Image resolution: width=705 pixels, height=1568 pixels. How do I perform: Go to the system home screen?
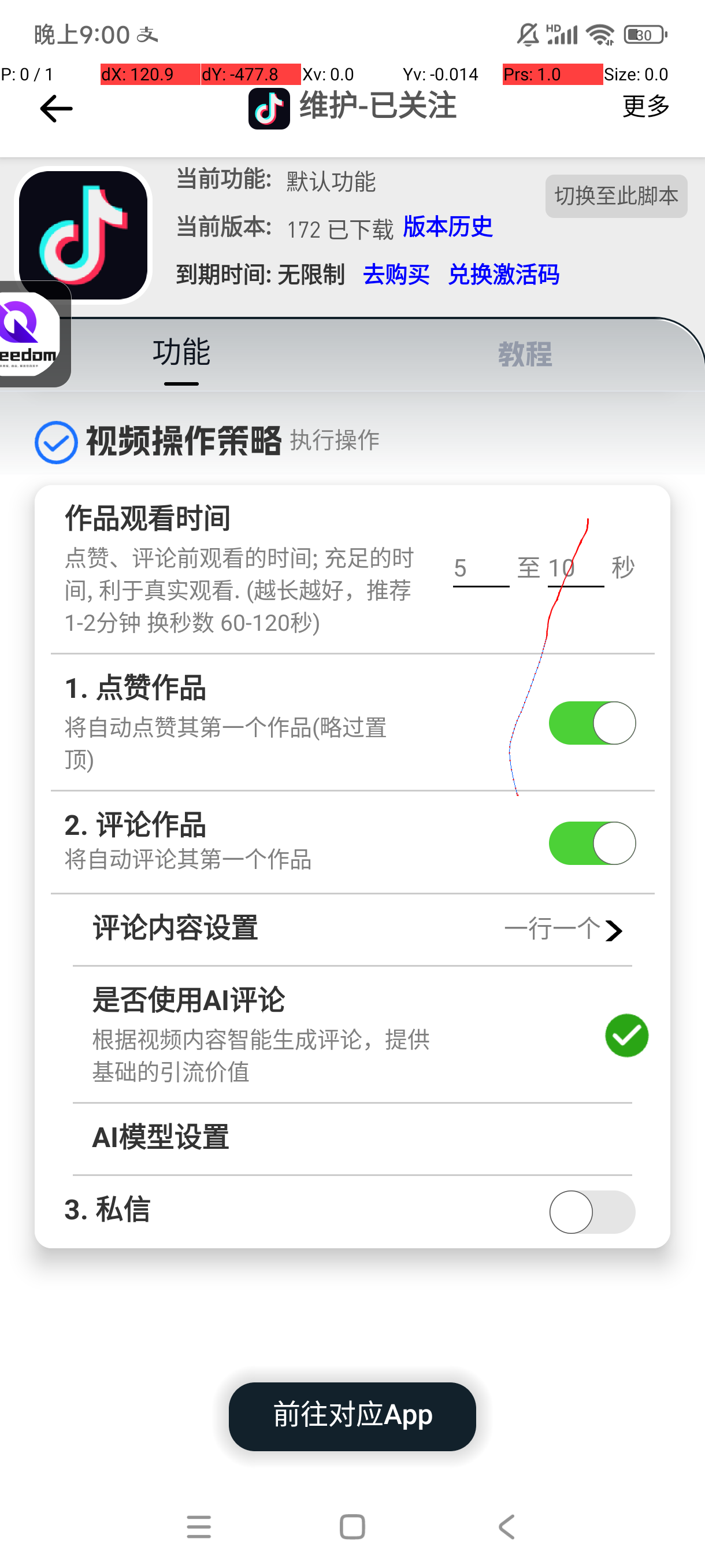[352, 1526]
